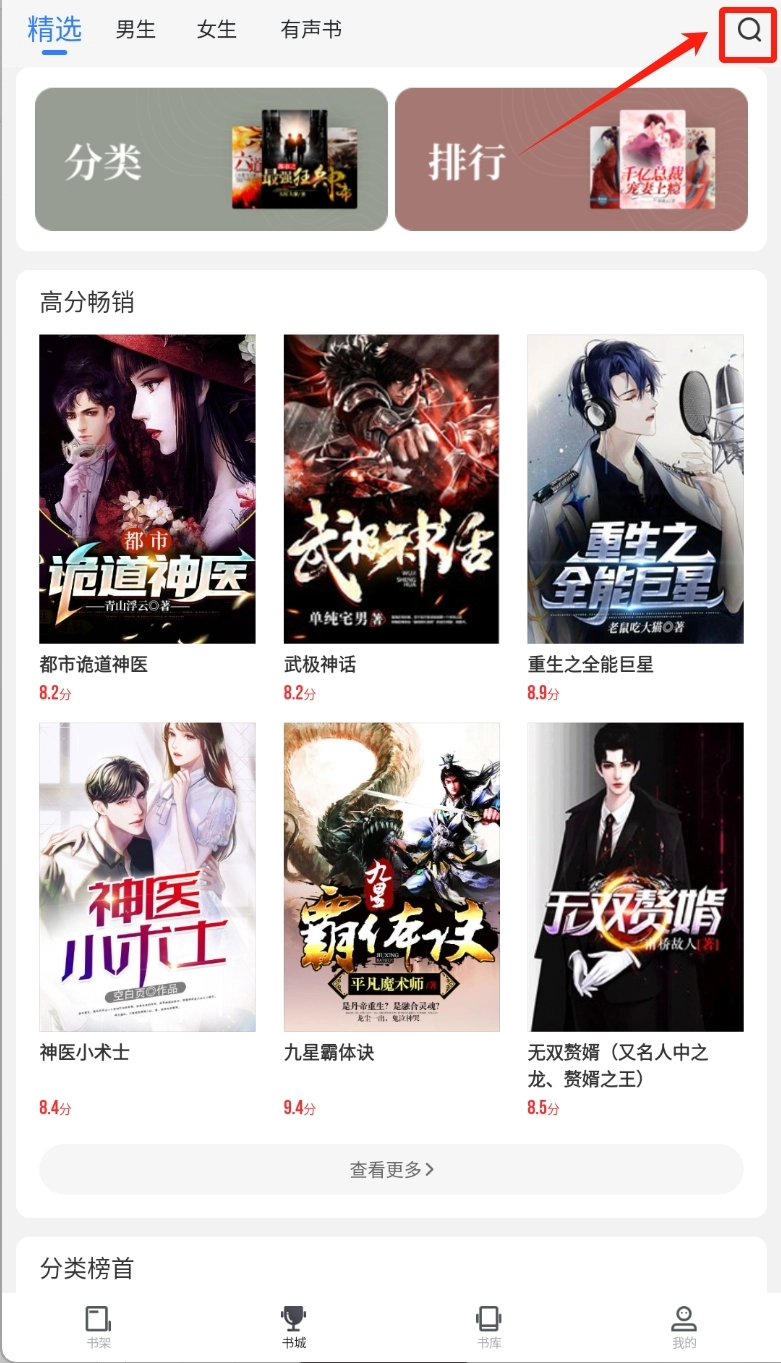Tap 查看更多 to see more books
Viewport: 781px width, 1363px height.
(x=391, y=1169)
